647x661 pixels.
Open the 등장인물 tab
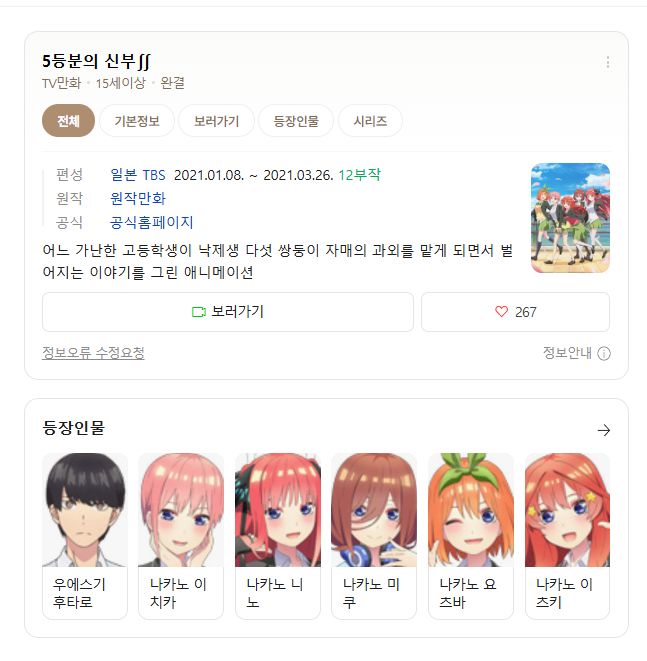(296, 121)
